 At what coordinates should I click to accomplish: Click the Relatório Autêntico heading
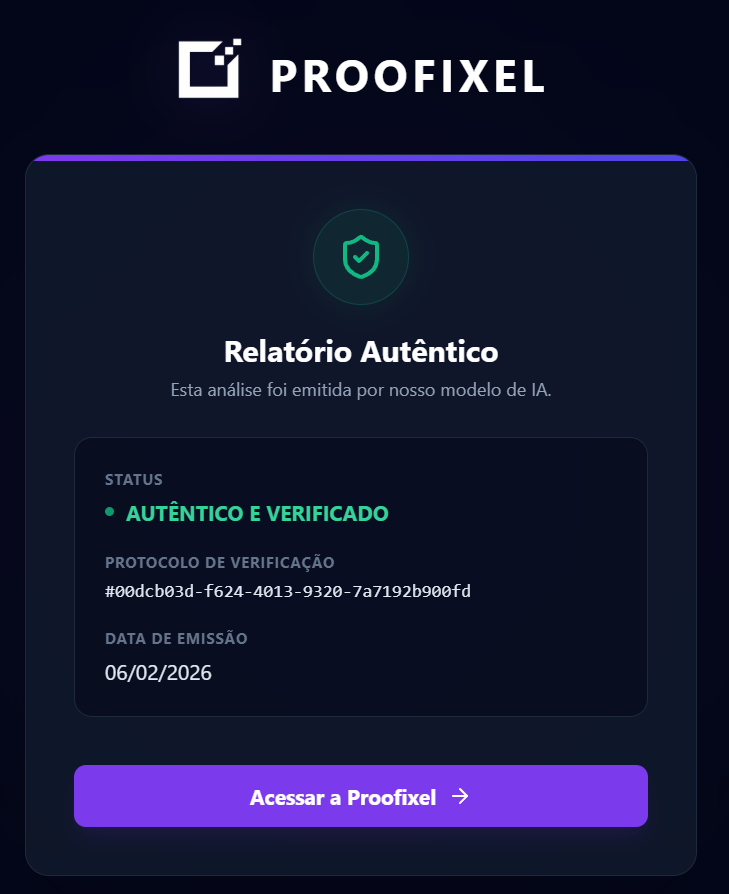(x=361, y=352)
